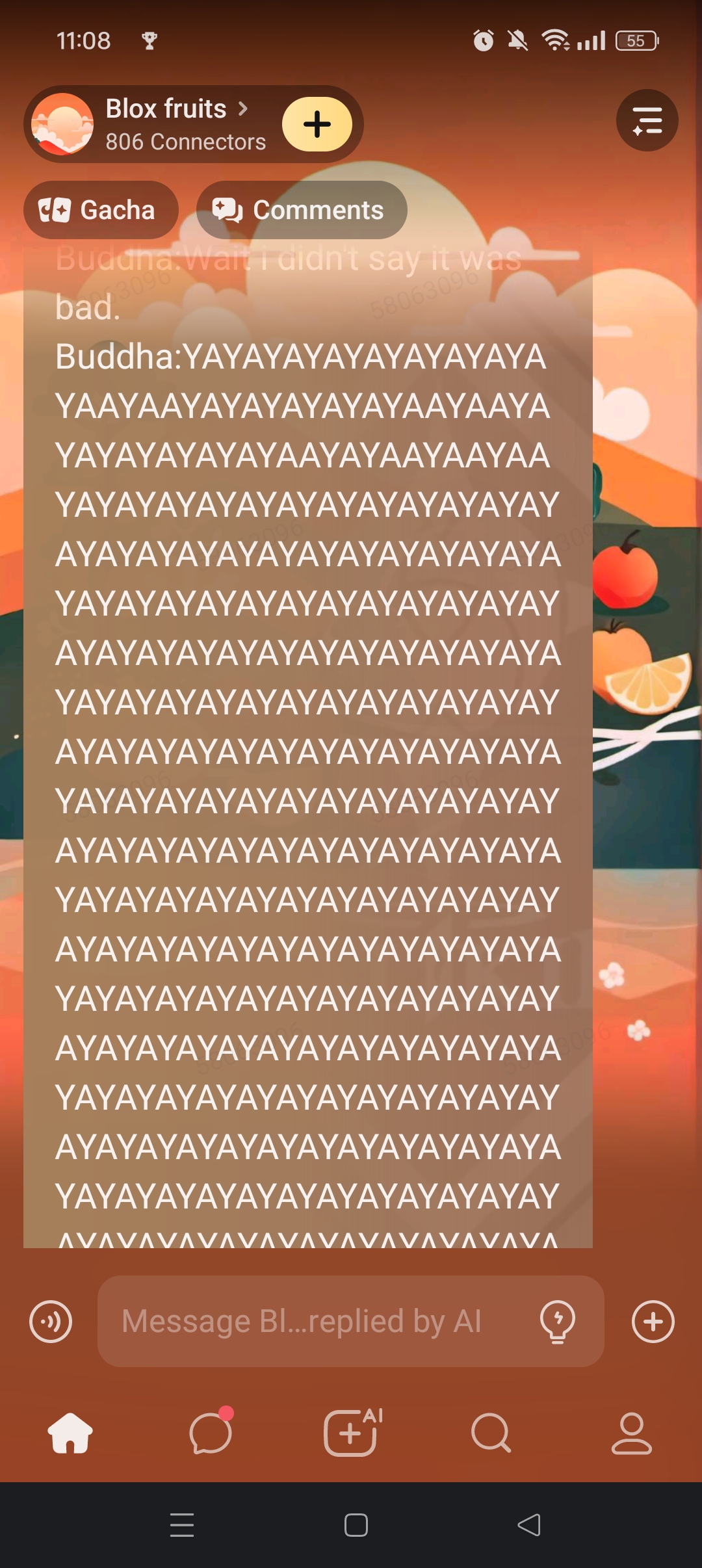Switch to the search tab
This screenshot has height=1568, width=702.
click(x=491, y=1433)
